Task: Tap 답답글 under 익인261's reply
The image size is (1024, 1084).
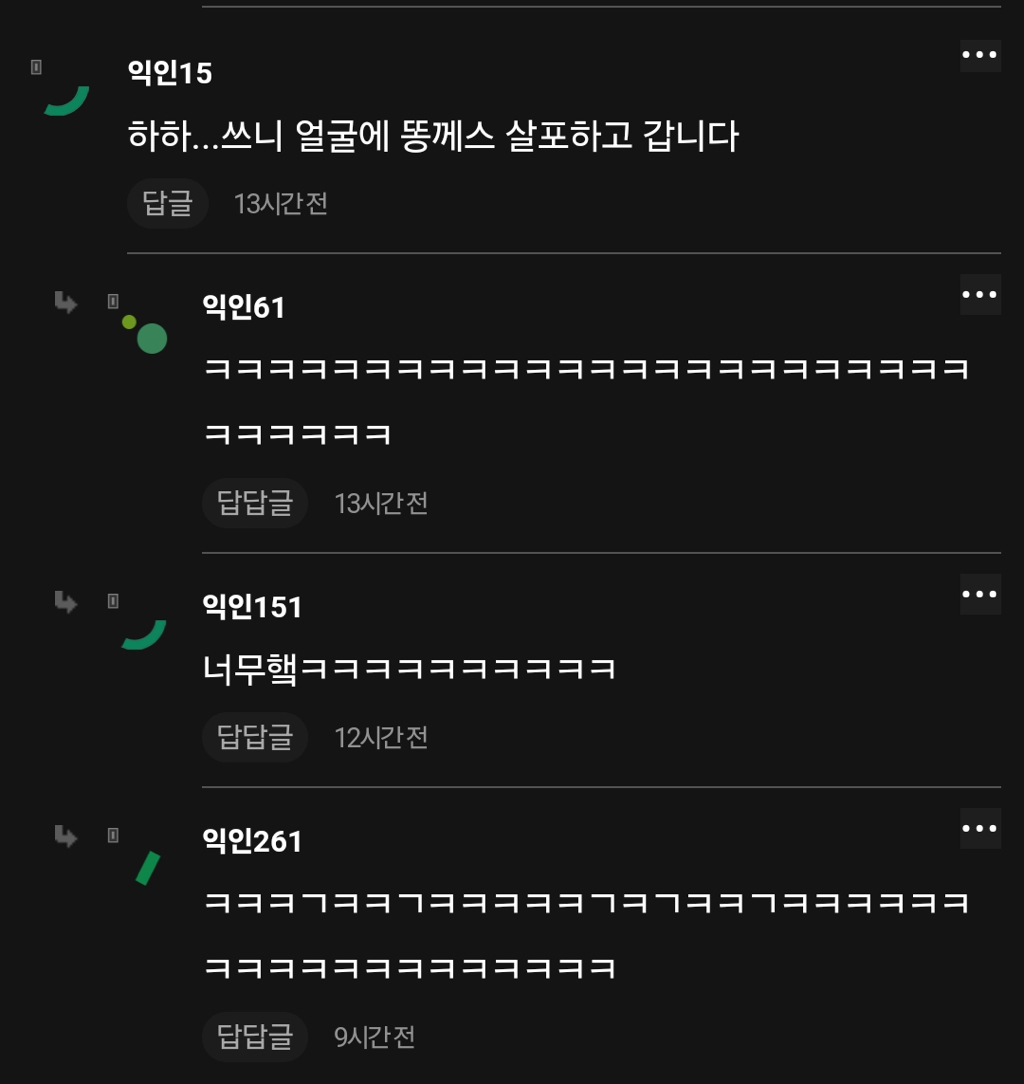Action: click(255, 1037)
